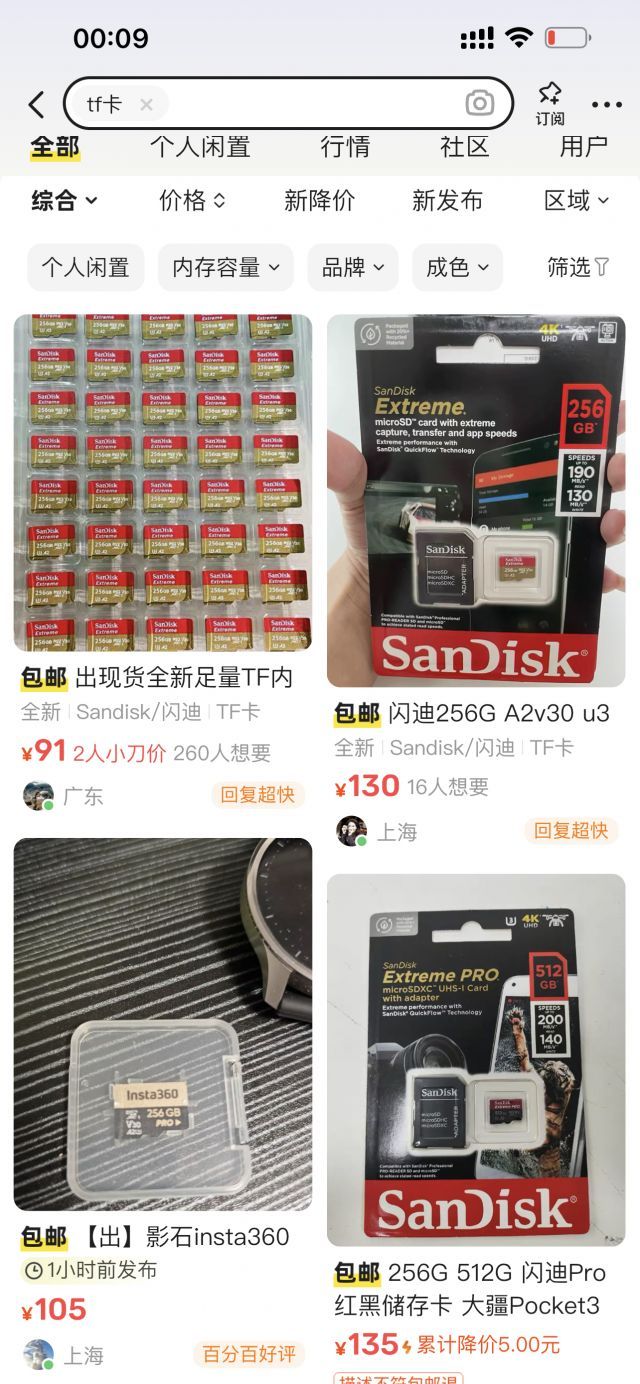Switch to the 社区 tab
The image size is (640, 1384).
click(464, 147)
